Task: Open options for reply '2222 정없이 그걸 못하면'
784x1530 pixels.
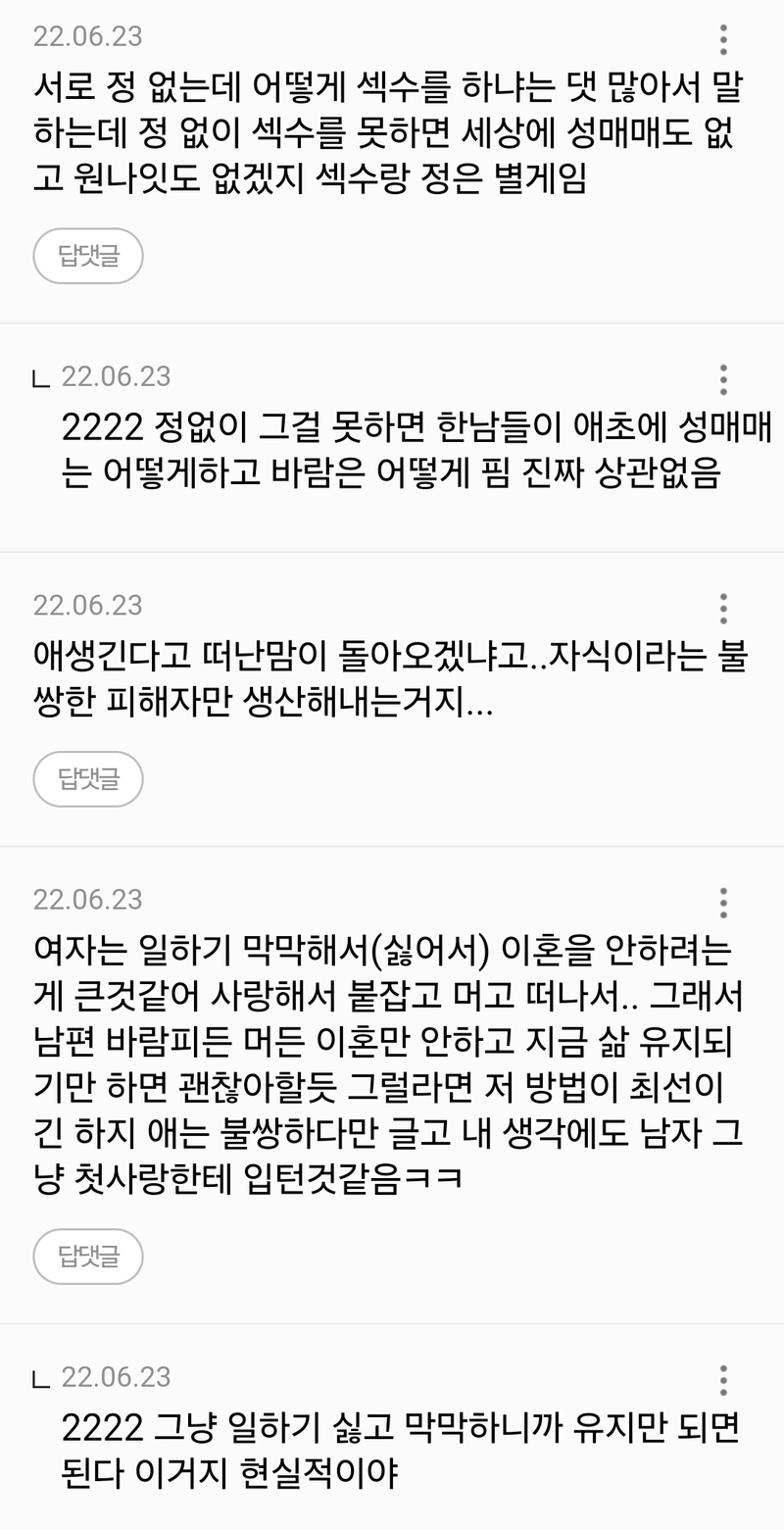Action: coord(722,379)
